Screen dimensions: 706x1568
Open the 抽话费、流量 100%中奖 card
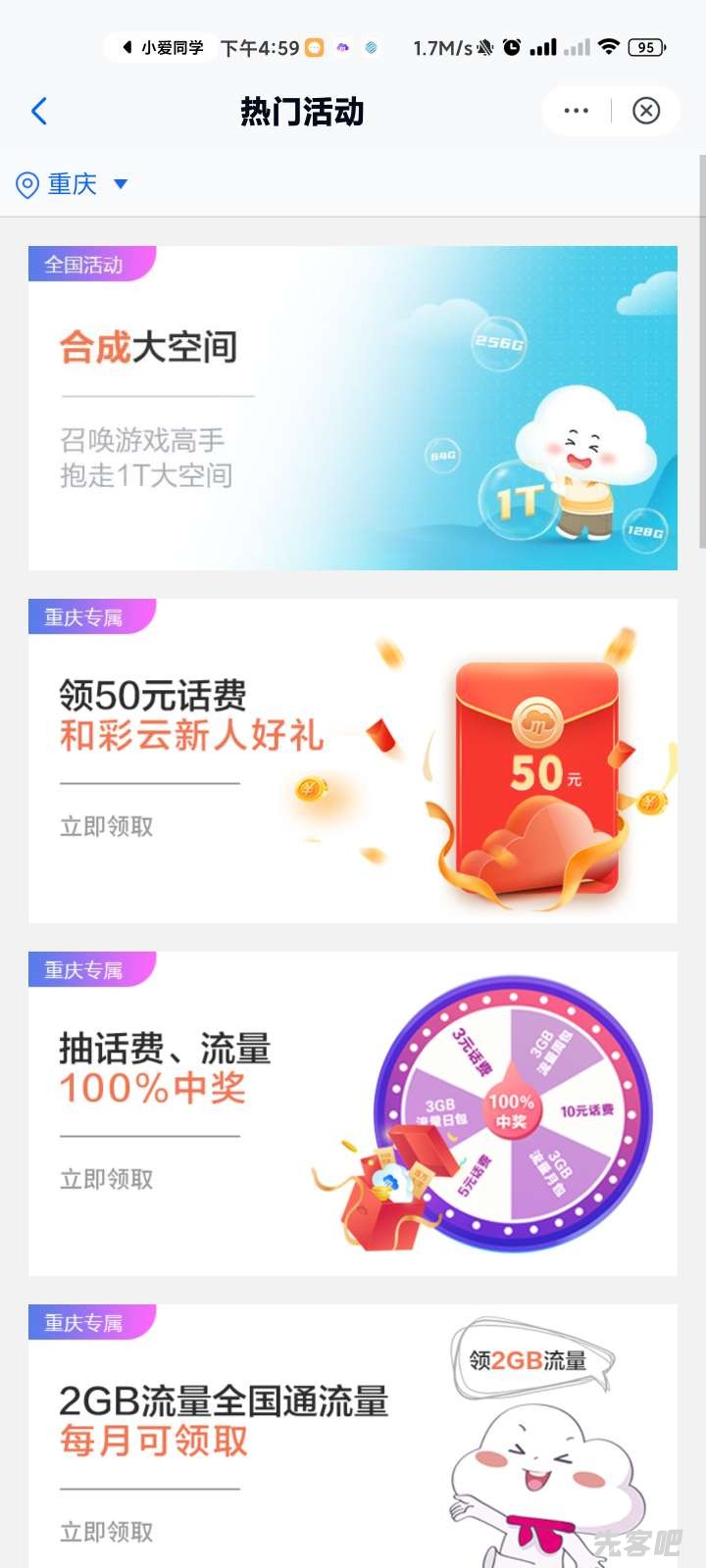(353, 1113)
